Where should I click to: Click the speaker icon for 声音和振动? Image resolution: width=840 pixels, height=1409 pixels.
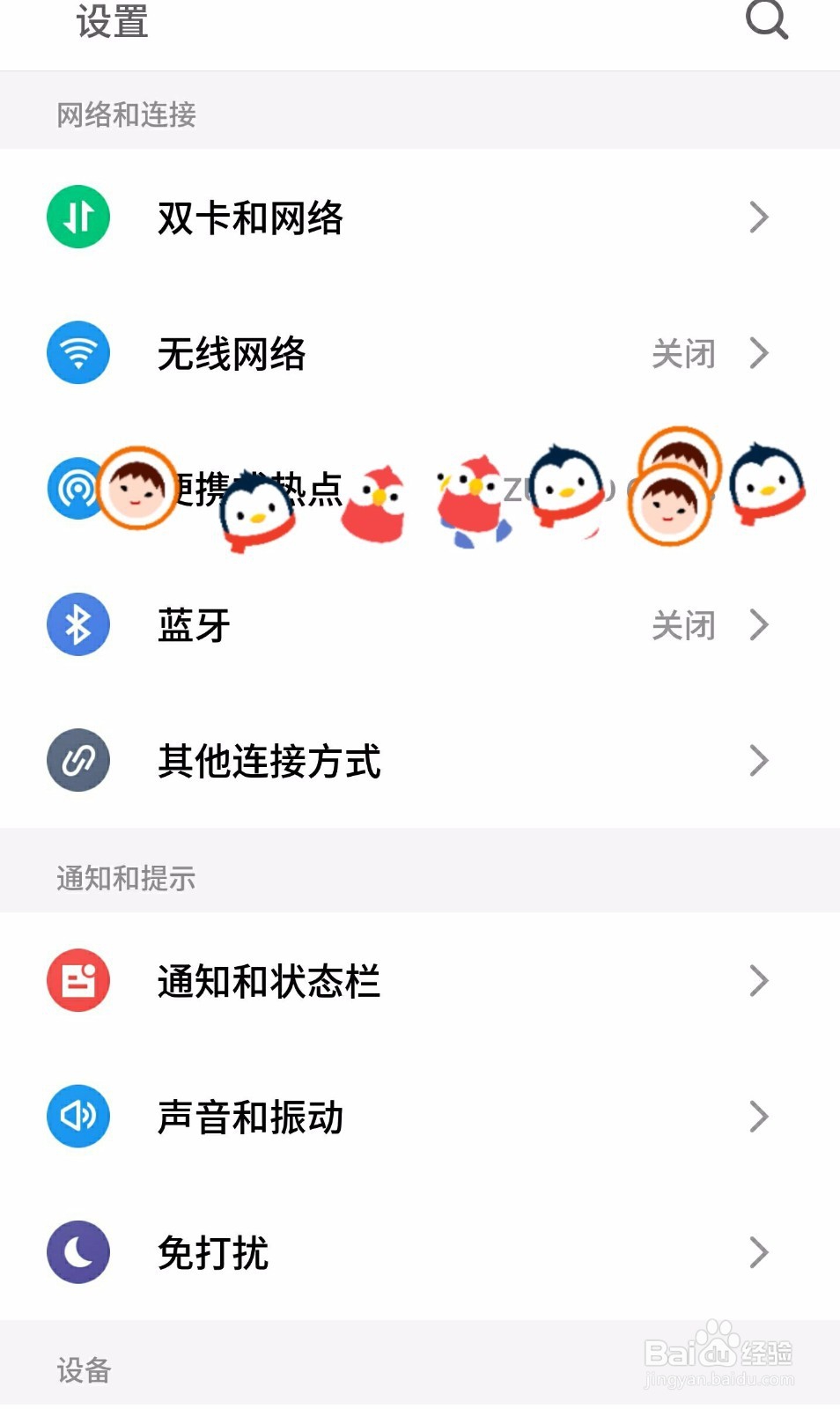pyautogui.click(x=78, y=1116)
